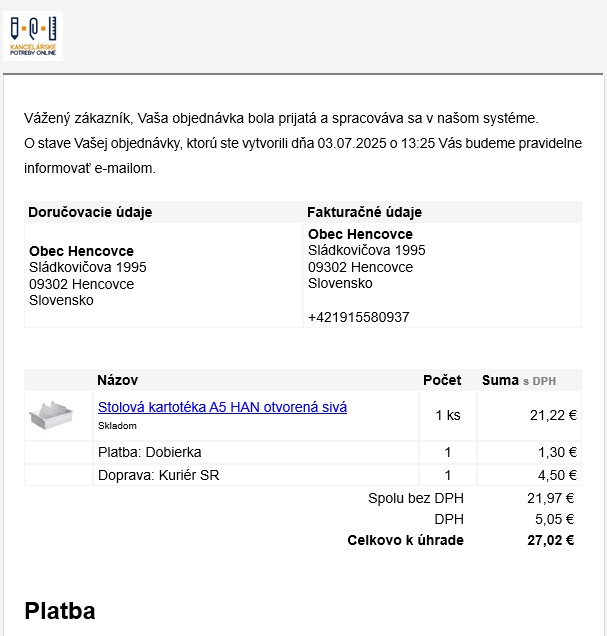This screenshot has height=636, width=607.
Task: Open the Stolová kartotéka A5 HAN product link
Action: (222, 407)
